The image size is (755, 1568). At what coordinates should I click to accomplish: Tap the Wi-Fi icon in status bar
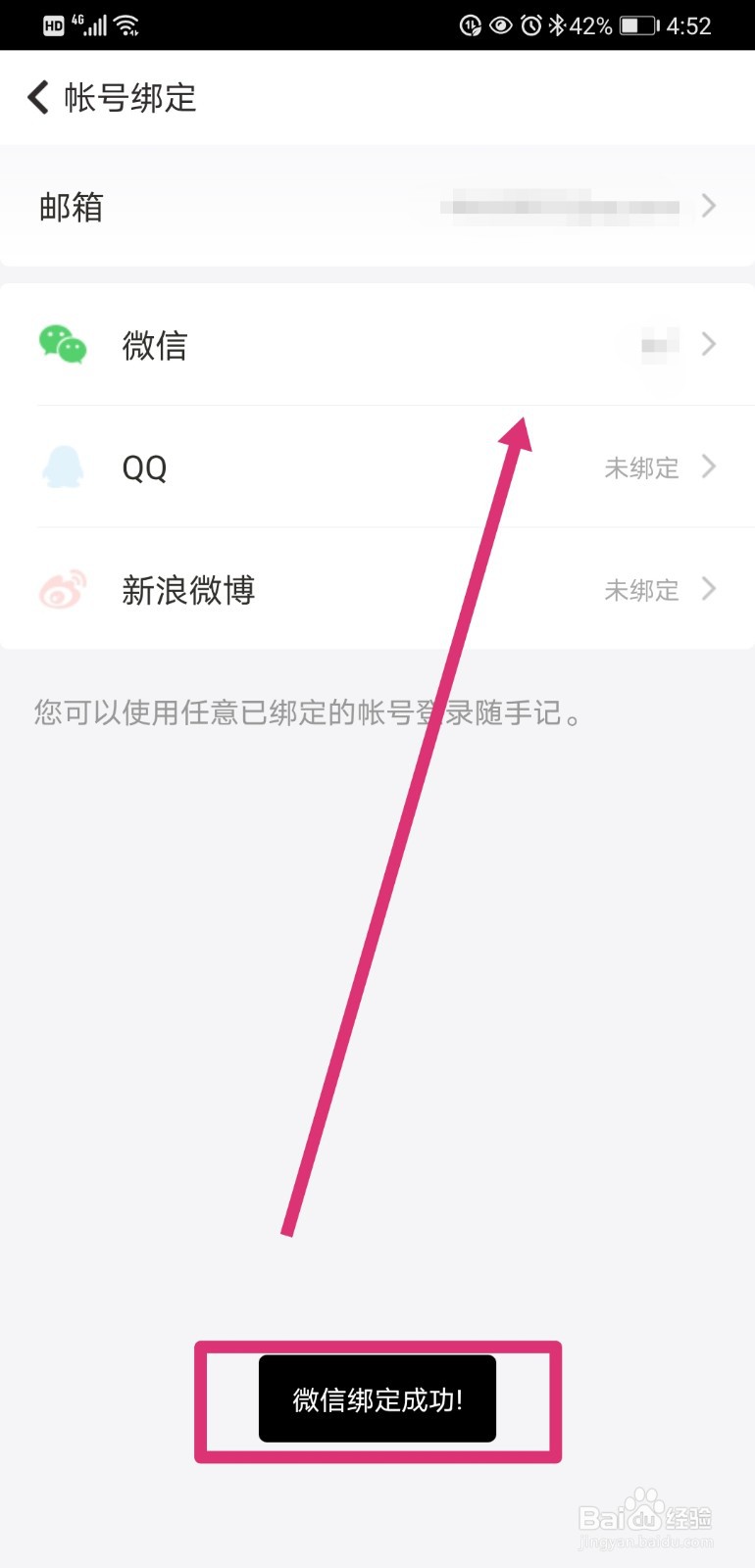[127, 24]
